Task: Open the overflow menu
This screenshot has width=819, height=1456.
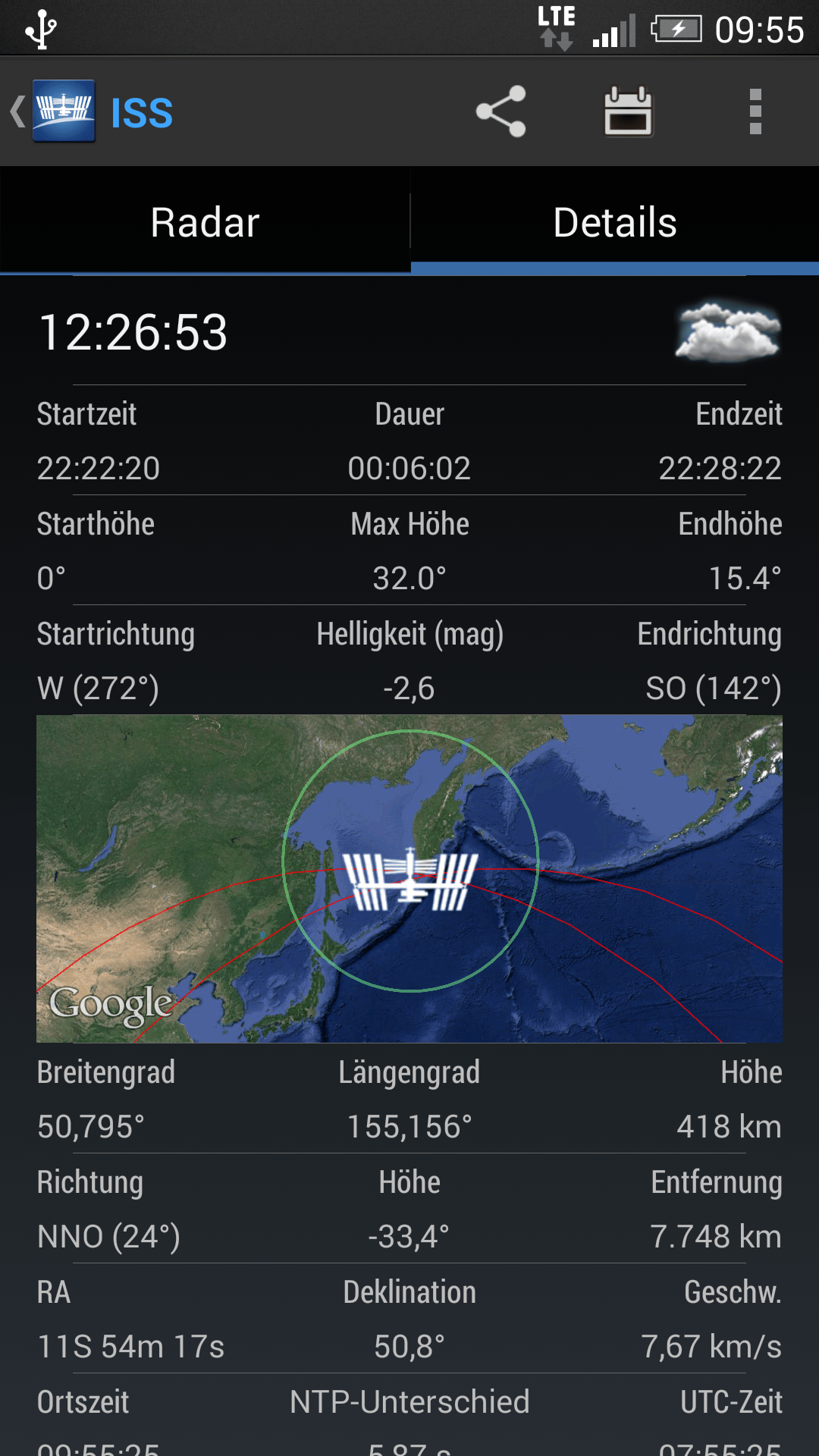Action: point(755,111)
